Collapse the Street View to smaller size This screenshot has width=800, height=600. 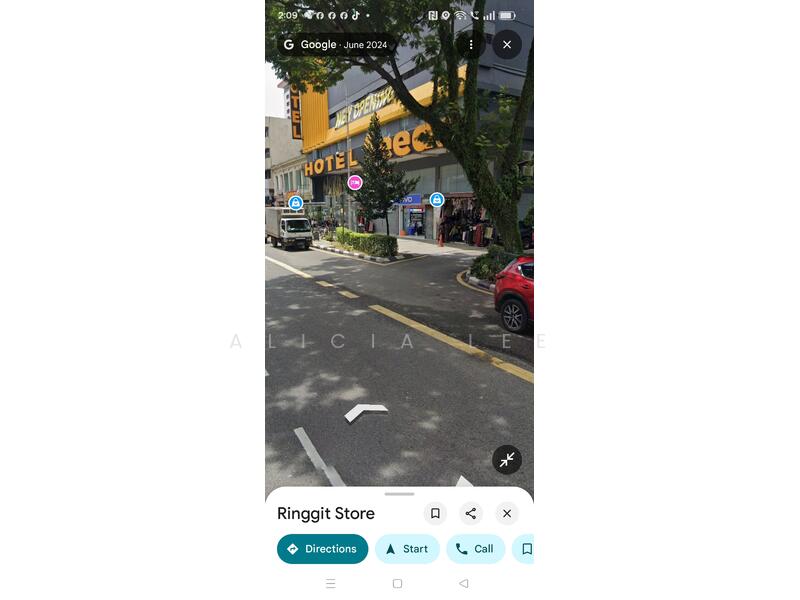[x=507, y=459]
